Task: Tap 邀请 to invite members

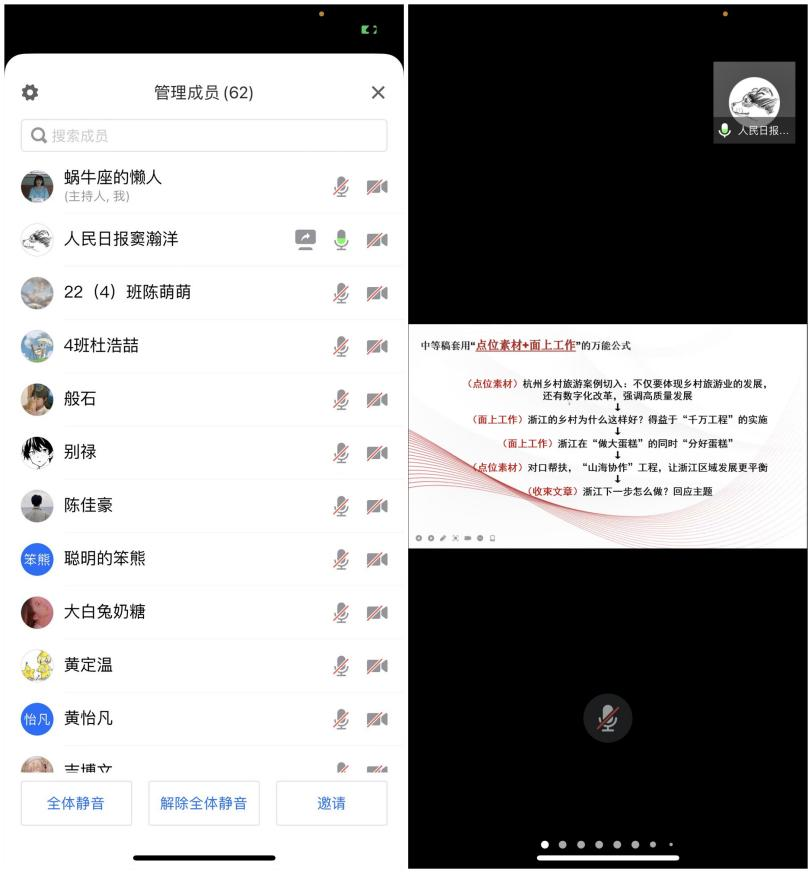Action: pos(331,803)
